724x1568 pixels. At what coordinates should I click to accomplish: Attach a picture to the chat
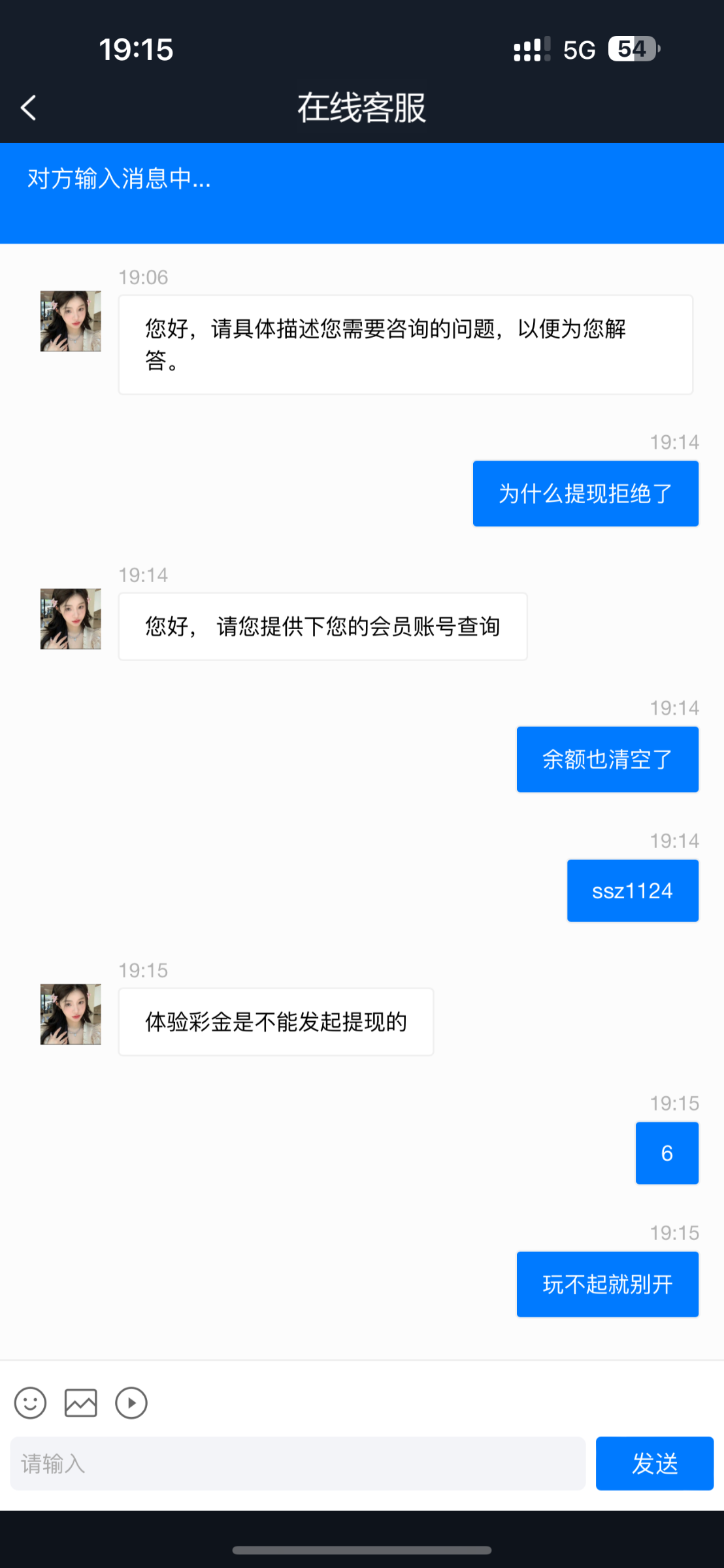click(81, 1403)
